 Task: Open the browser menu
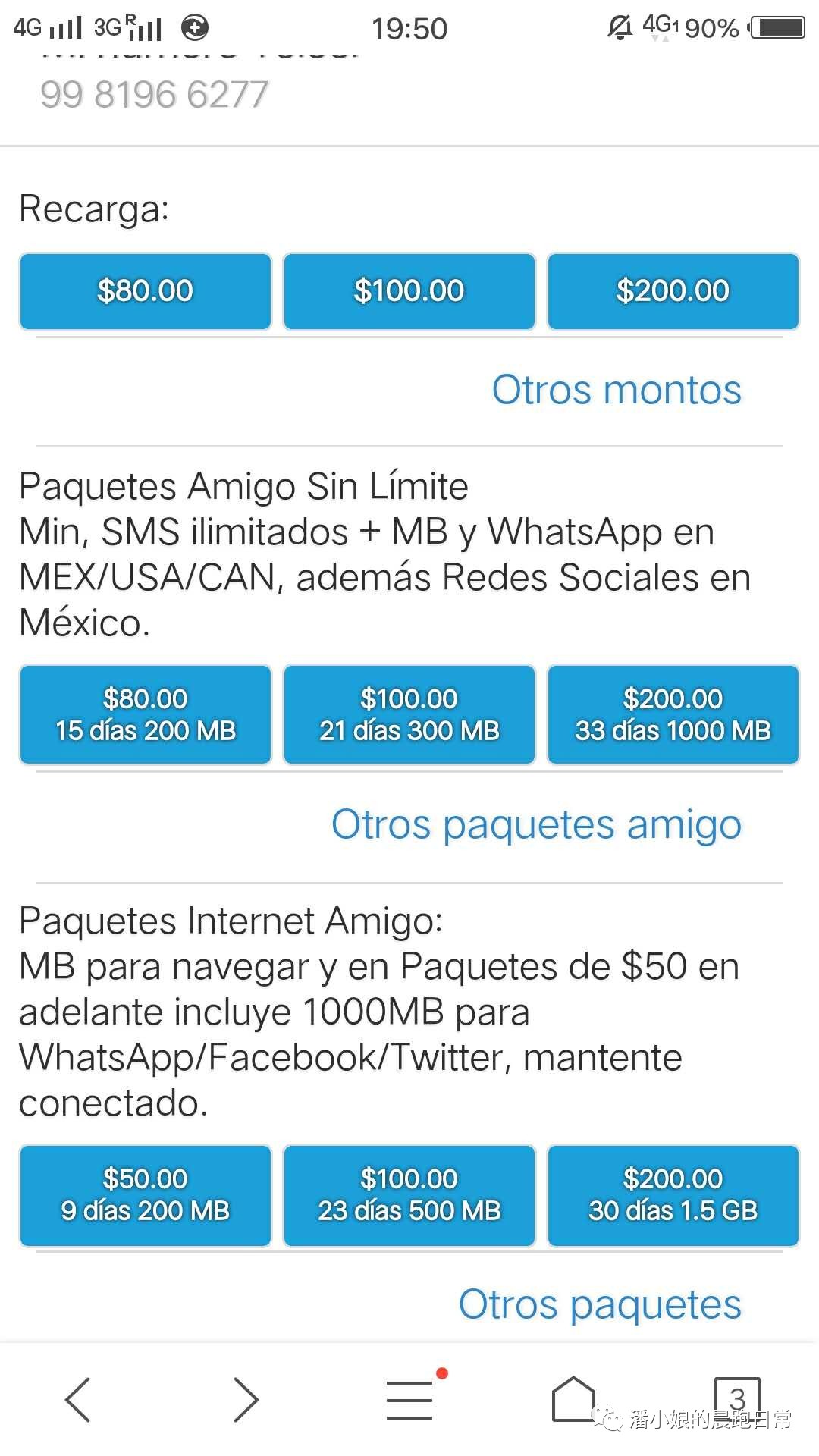pyautogui.click(x=410, y=1399)
